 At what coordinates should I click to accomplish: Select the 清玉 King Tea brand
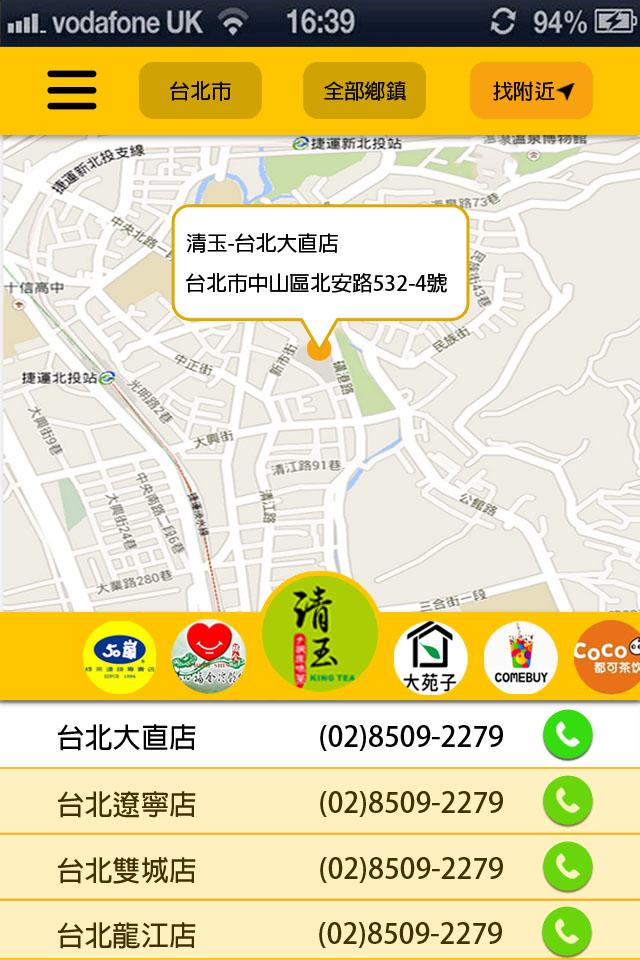[x=320, y=633]
